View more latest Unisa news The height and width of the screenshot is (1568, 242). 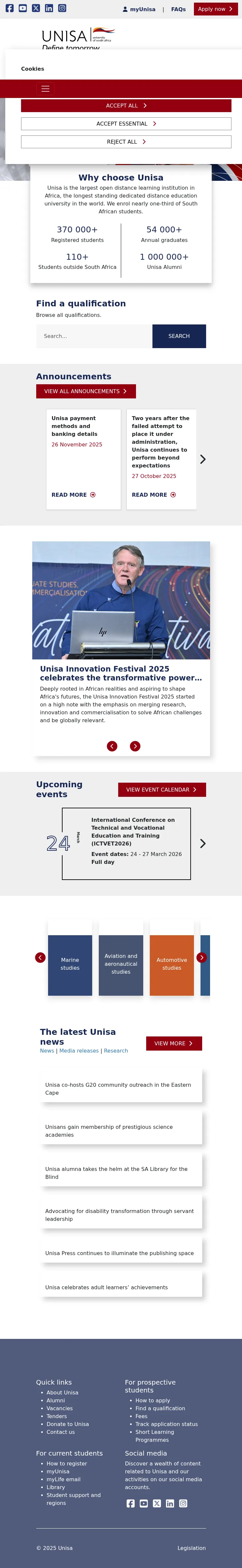[174, 1043]
